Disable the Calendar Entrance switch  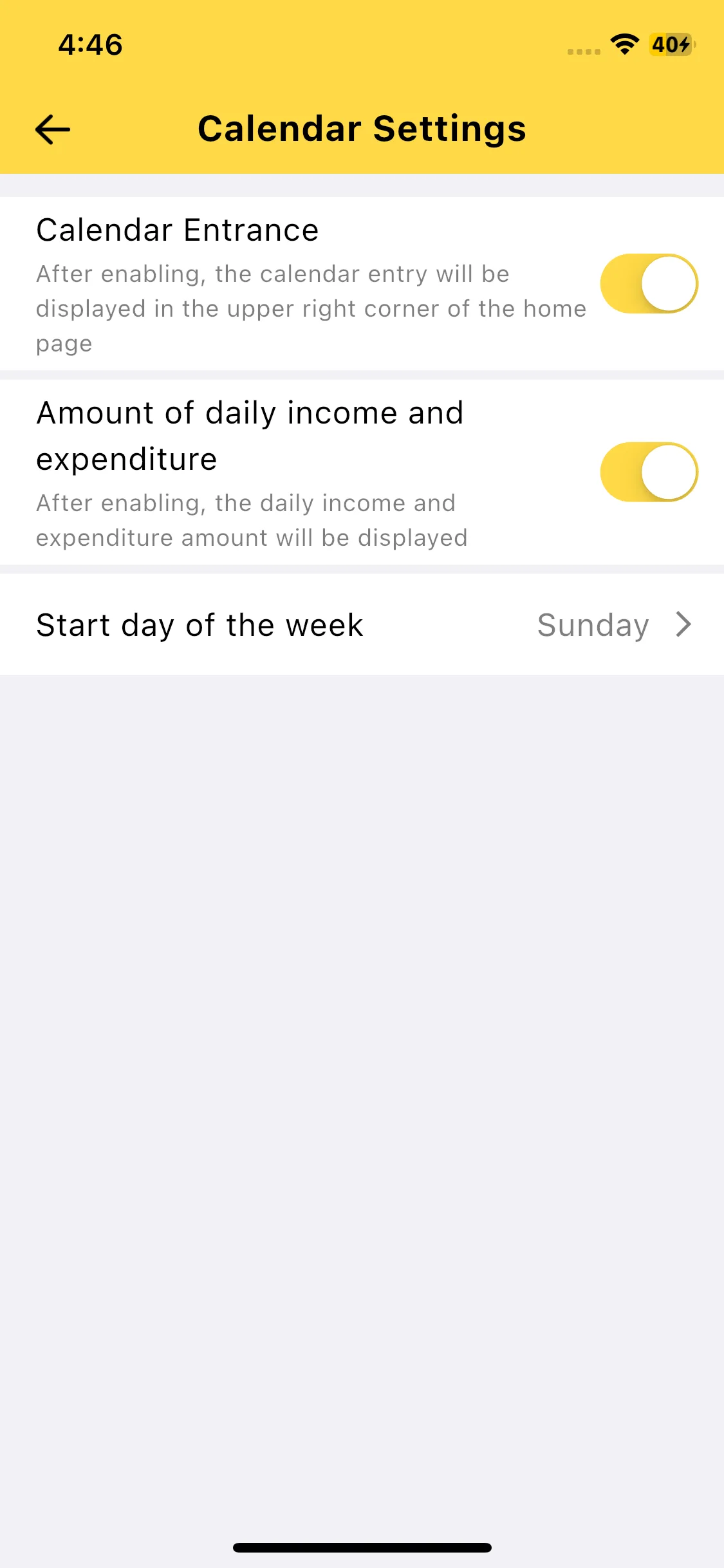tap(649, 284)
